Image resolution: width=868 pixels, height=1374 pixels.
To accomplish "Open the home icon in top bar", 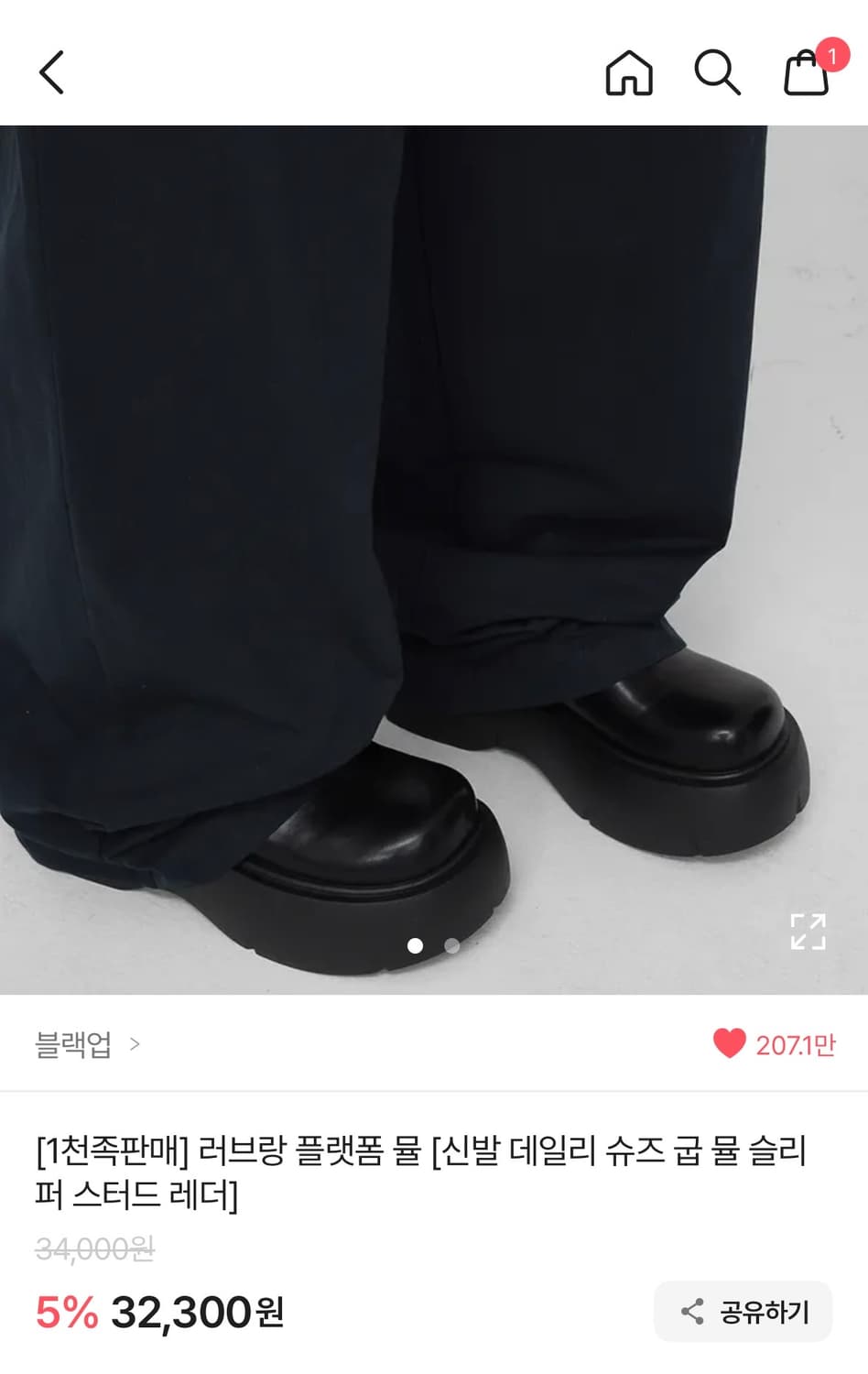I will tap(630, 73).
